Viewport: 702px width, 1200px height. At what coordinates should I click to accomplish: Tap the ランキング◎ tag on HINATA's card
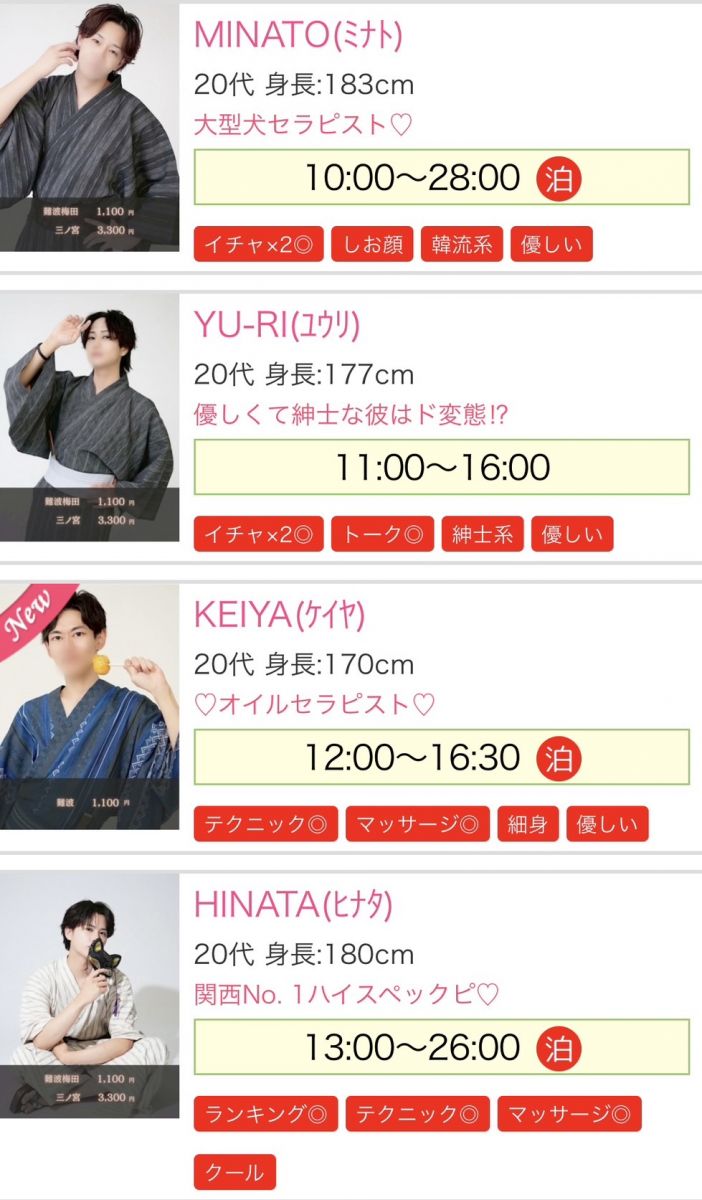[265, 1114]
